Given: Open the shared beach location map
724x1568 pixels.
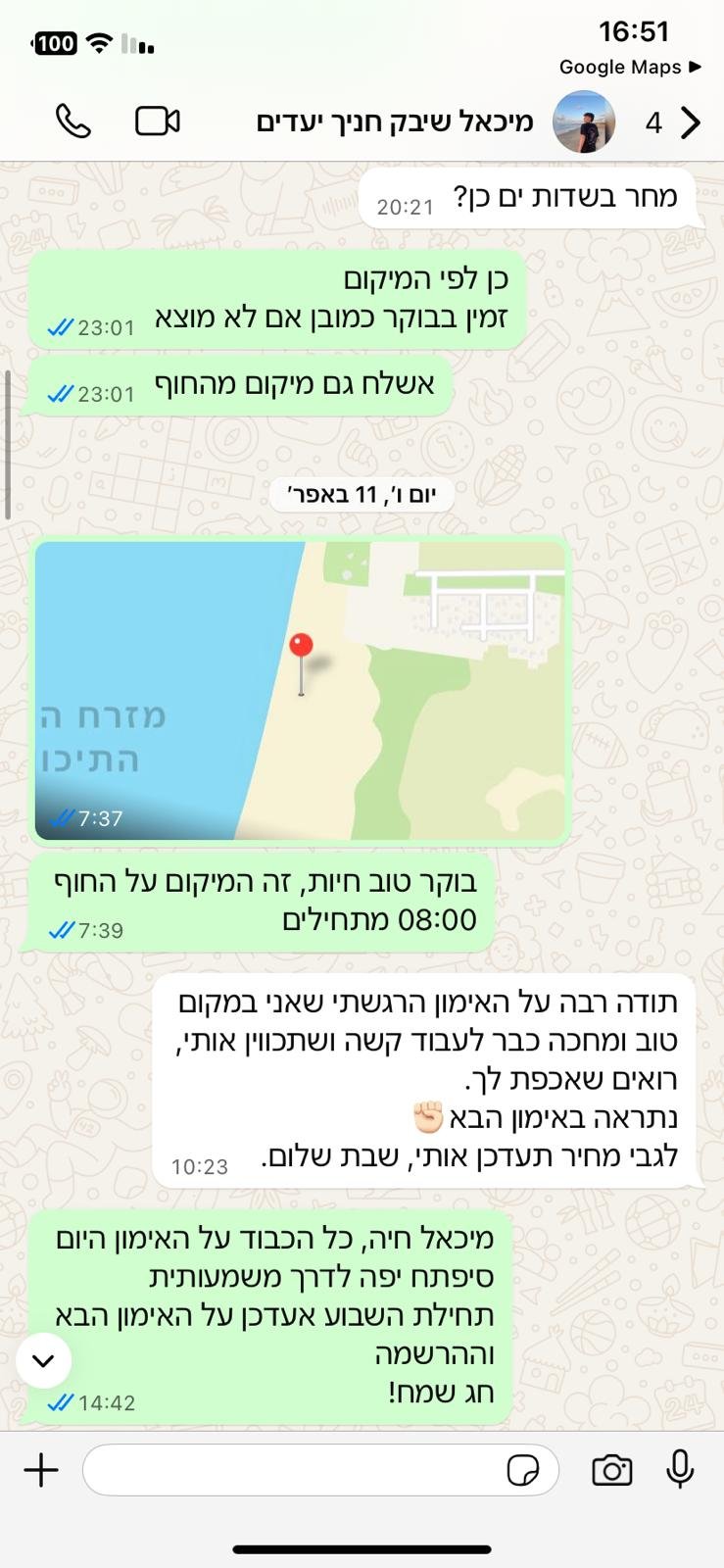Looking at the screenshot, I should [301, 690].
